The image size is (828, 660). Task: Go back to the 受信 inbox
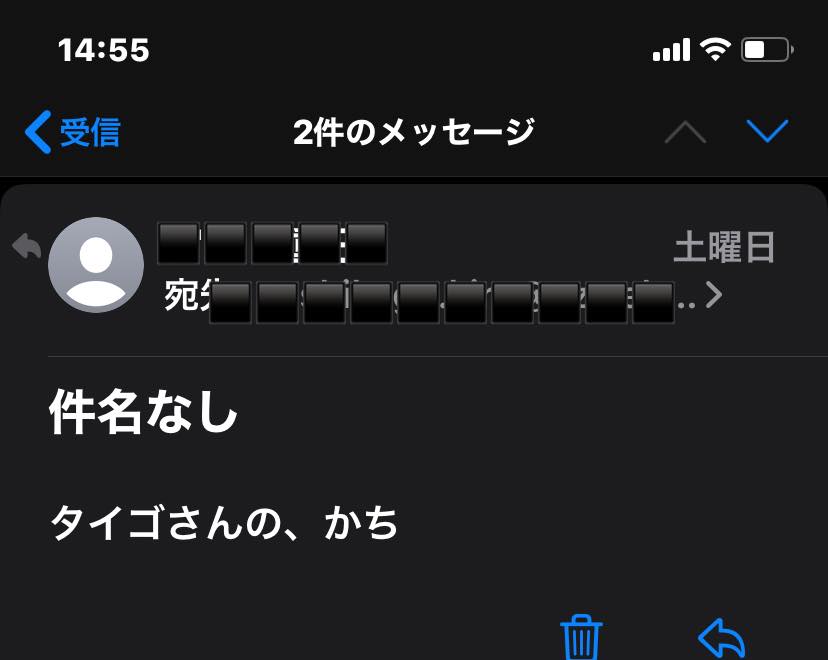pos(72,132)
